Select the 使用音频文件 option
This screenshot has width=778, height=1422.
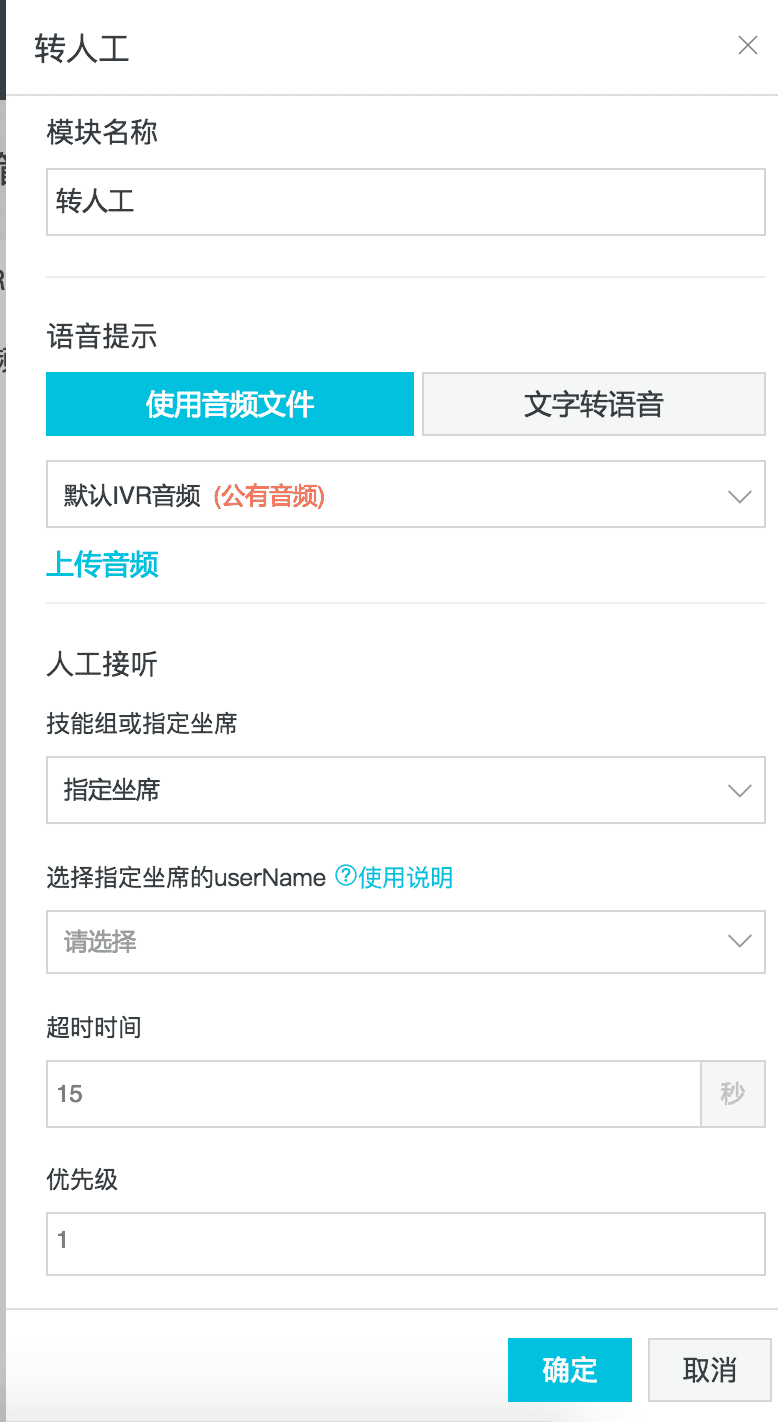[230, 404]
